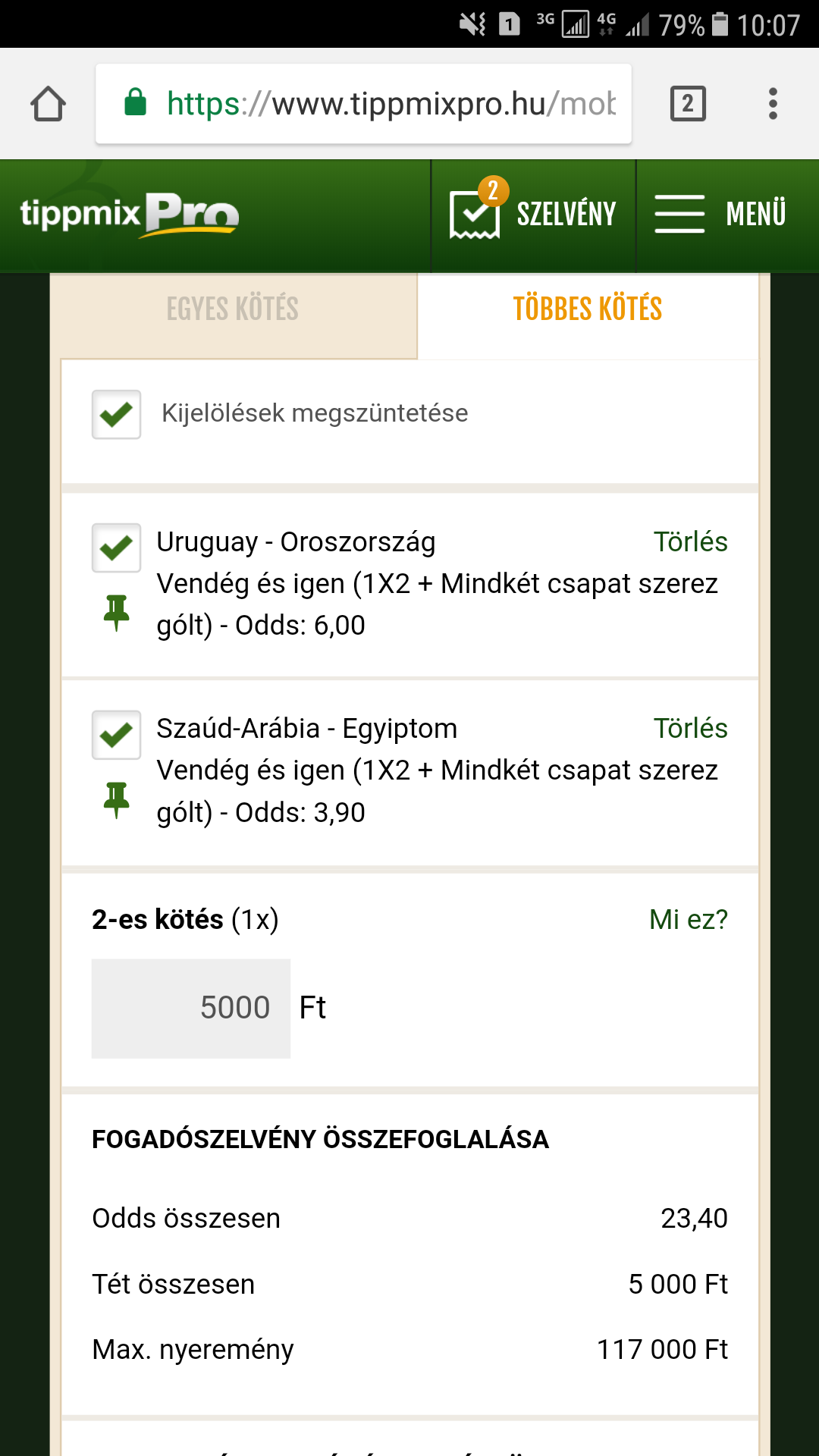Tap the URL address bar
The image size is (819, 1456).
click(x=364, y=104)
